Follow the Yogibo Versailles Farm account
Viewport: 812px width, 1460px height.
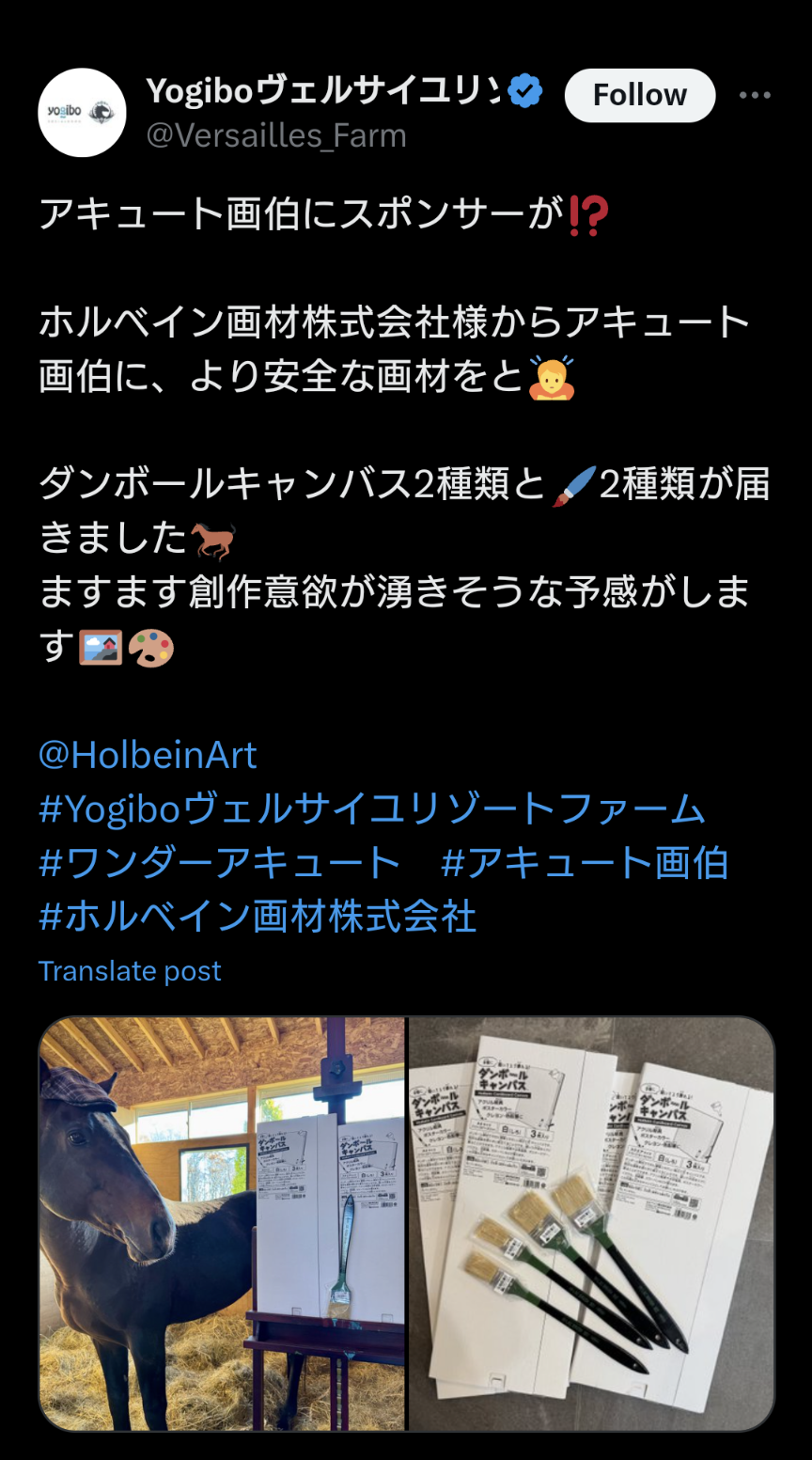tap(639, 95)
